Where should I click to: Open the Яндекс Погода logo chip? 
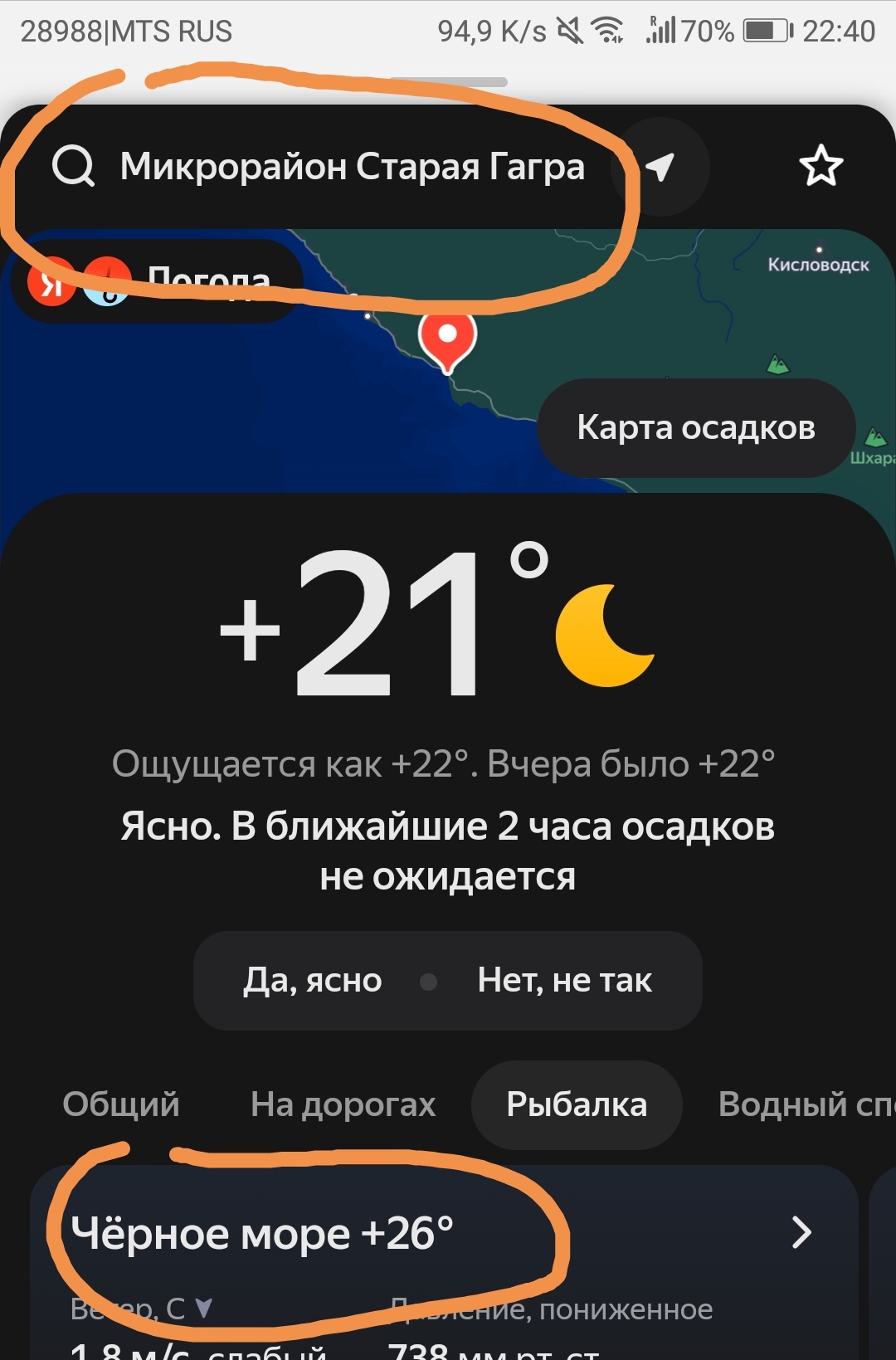153,281
